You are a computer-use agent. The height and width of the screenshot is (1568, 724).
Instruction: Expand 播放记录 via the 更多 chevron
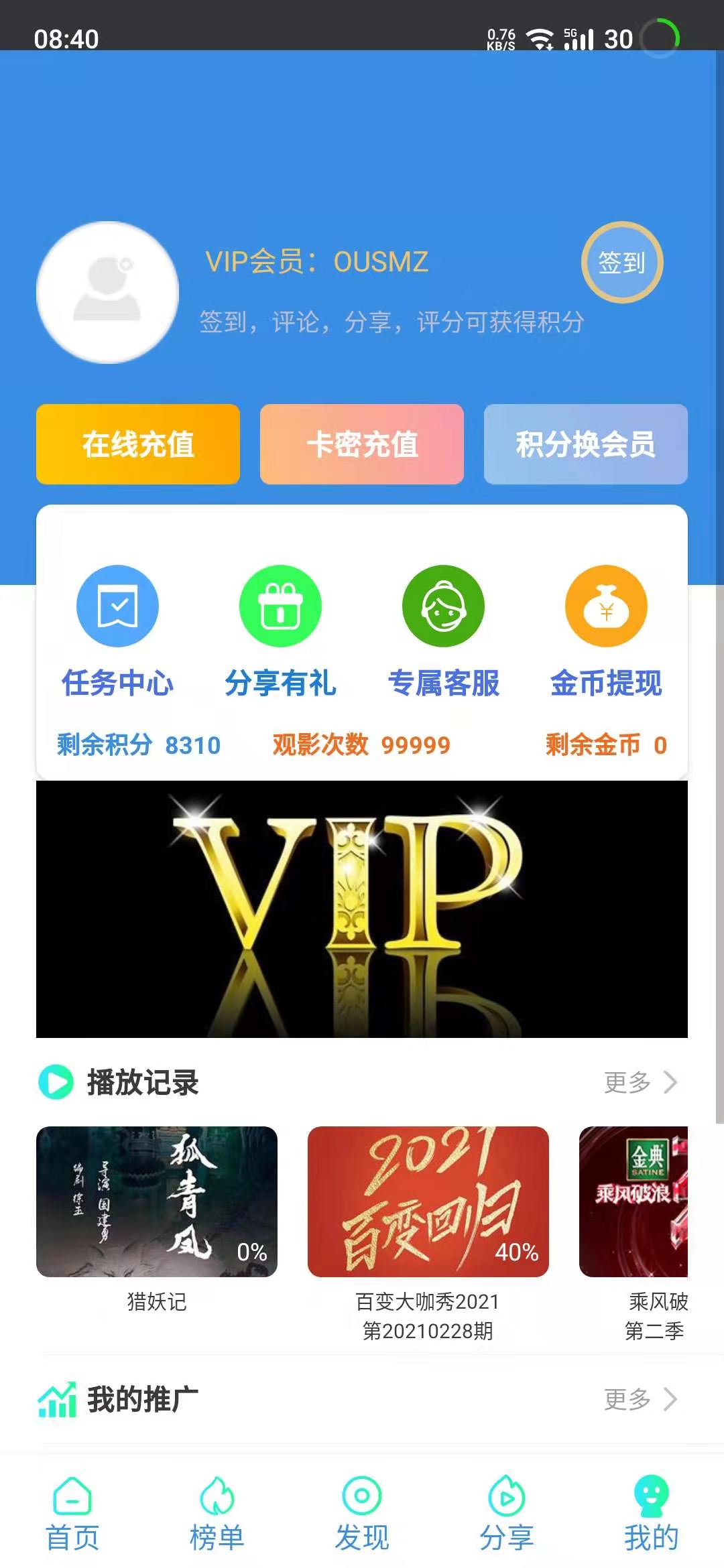coord(644,1081)
